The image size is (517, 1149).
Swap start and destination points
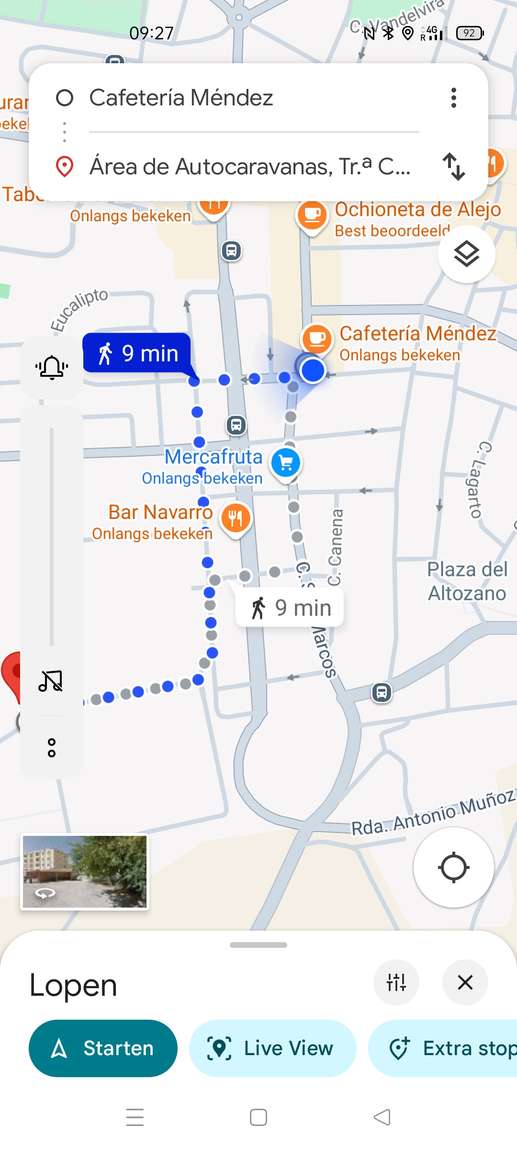click(x=454, y=167)
